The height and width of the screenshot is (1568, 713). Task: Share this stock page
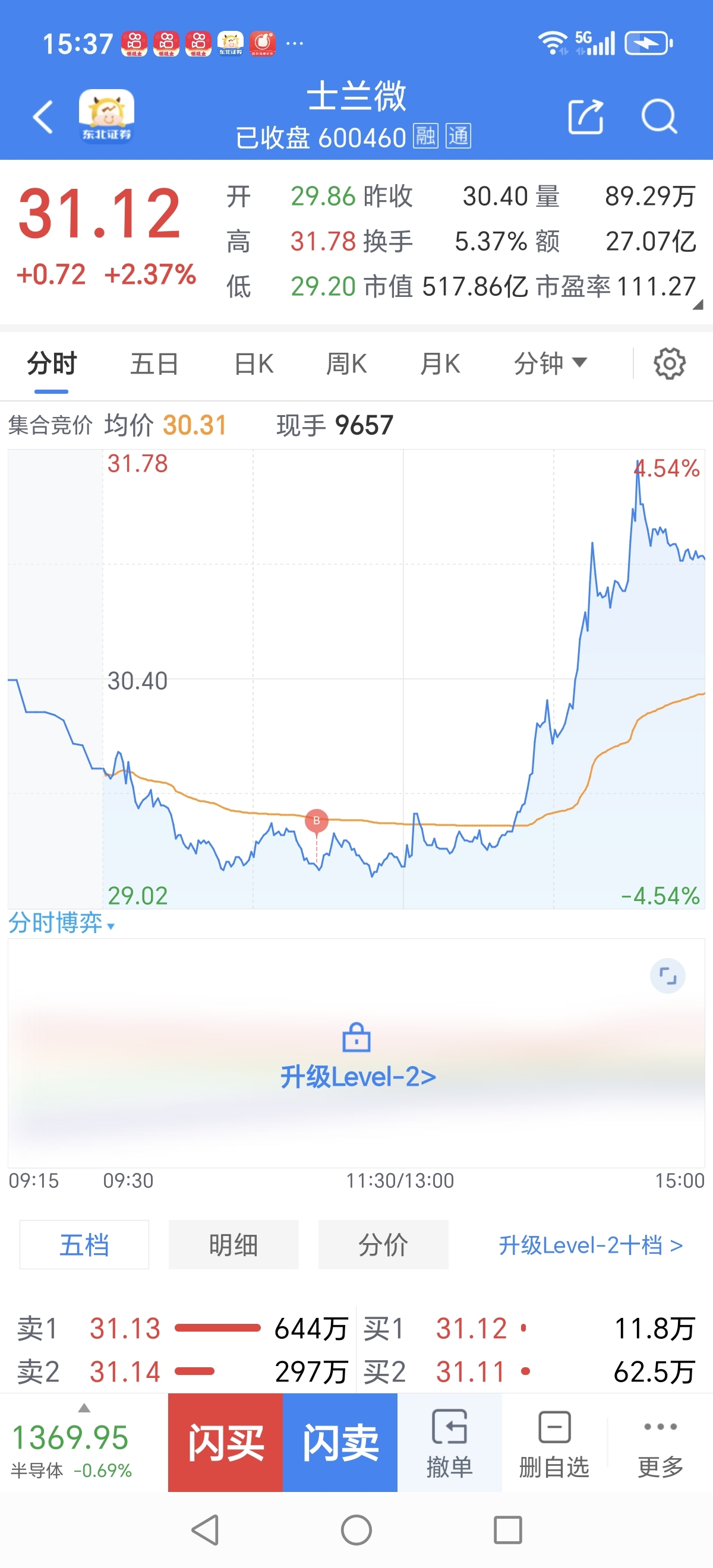(586, 116)
